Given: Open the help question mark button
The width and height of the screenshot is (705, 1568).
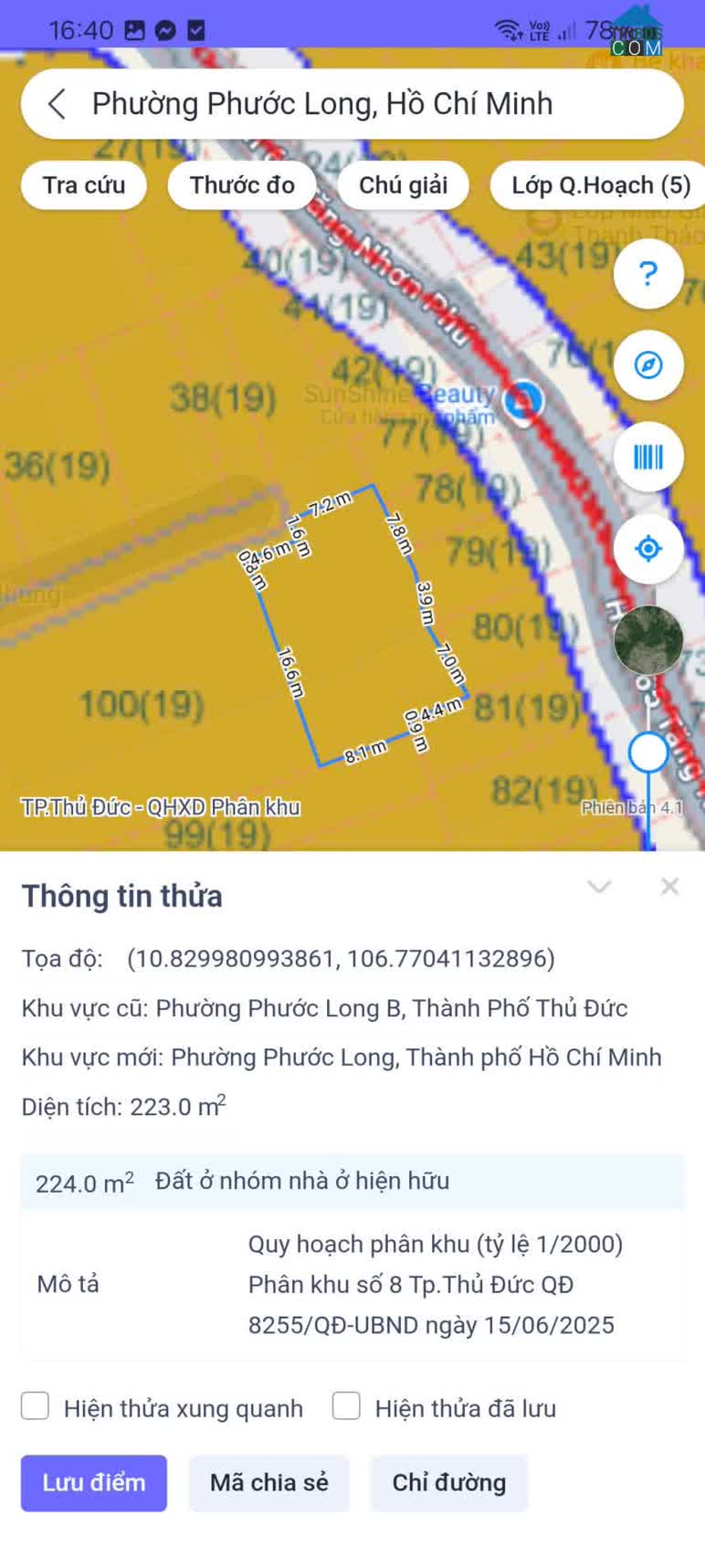Looking at the screenshot, I should (x=648, y=273).
